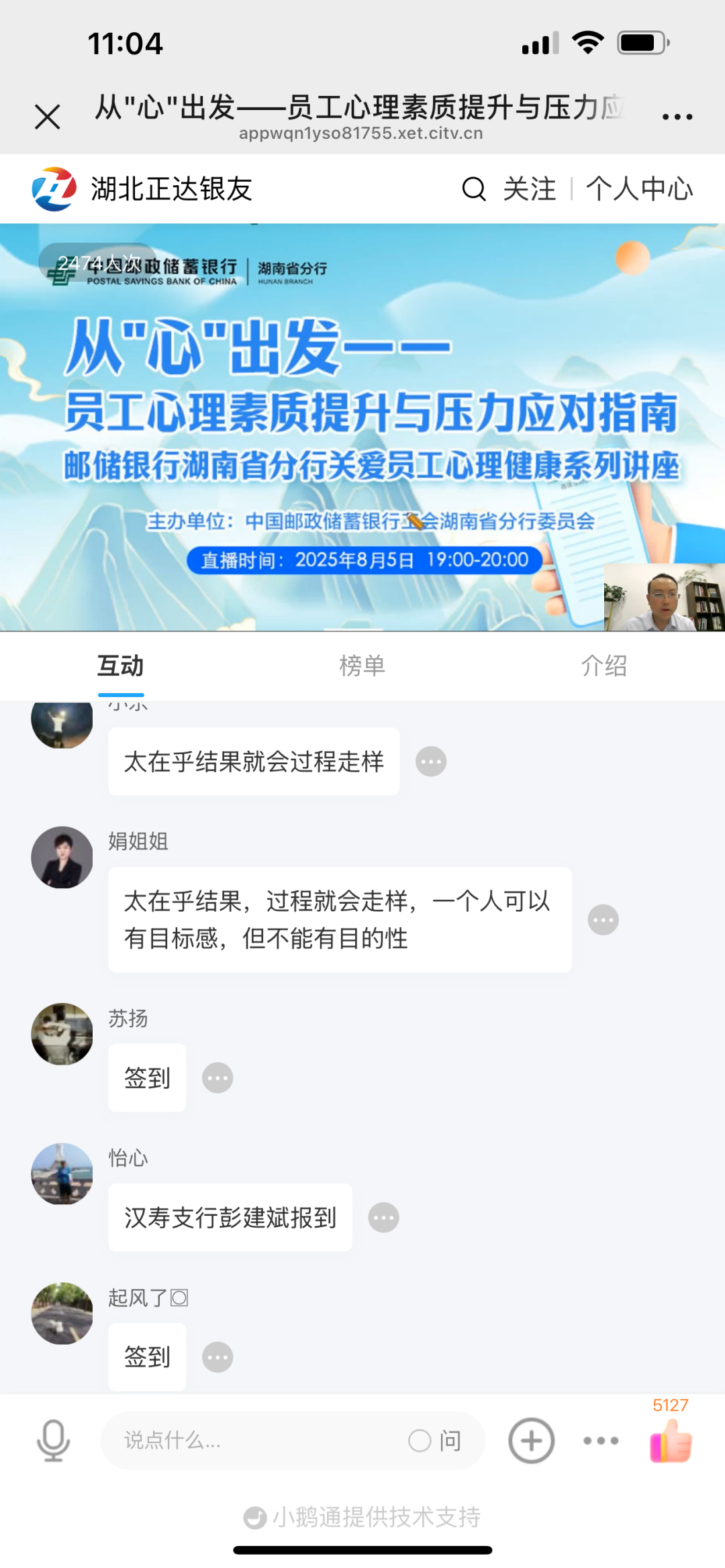Tap the search magnifier icon
The image size is (725, 1568).
coord(474,189)
